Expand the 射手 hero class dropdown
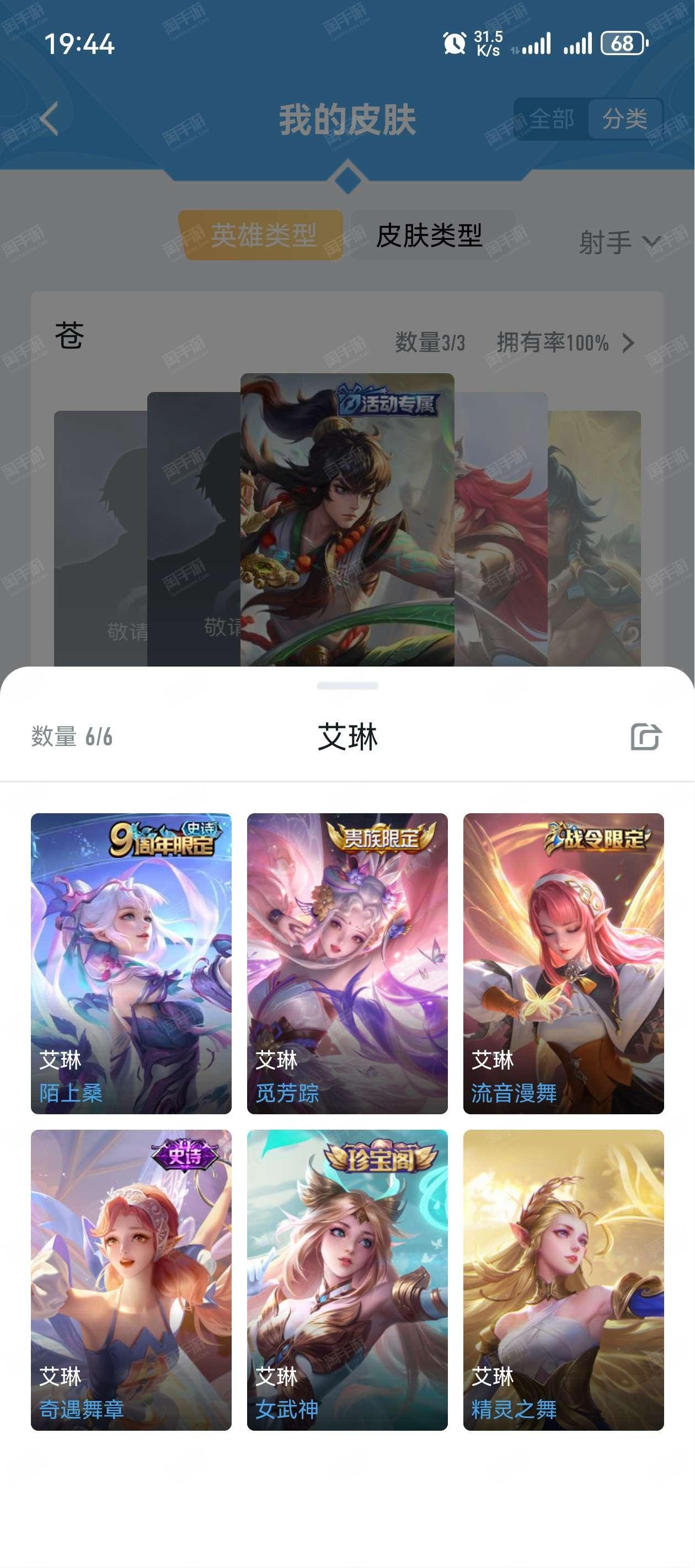The height and width of the screenshot is (1568, 695). coord(618,243)
